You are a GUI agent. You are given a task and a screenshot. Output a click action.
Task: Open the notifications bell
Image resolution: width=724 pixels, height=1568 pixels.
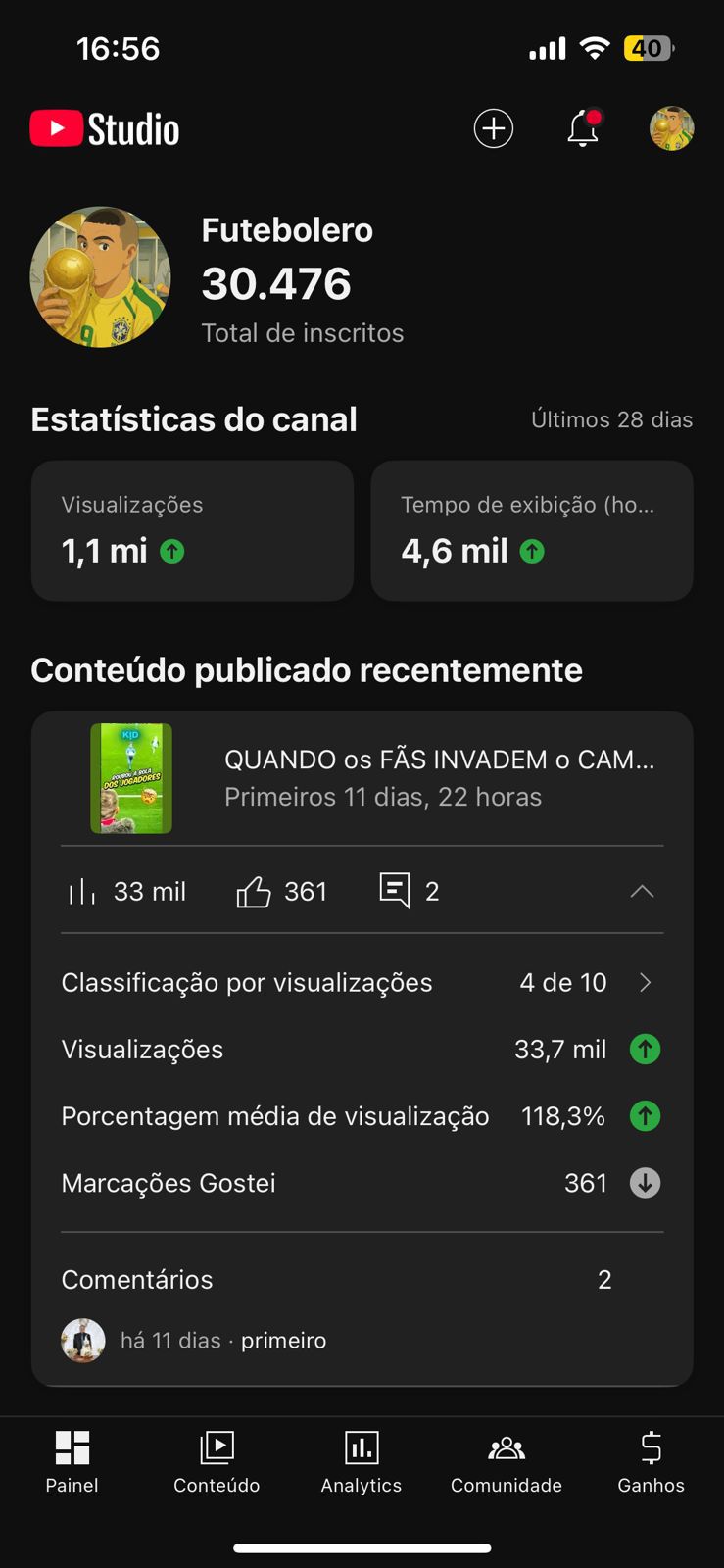pos(583,128)
